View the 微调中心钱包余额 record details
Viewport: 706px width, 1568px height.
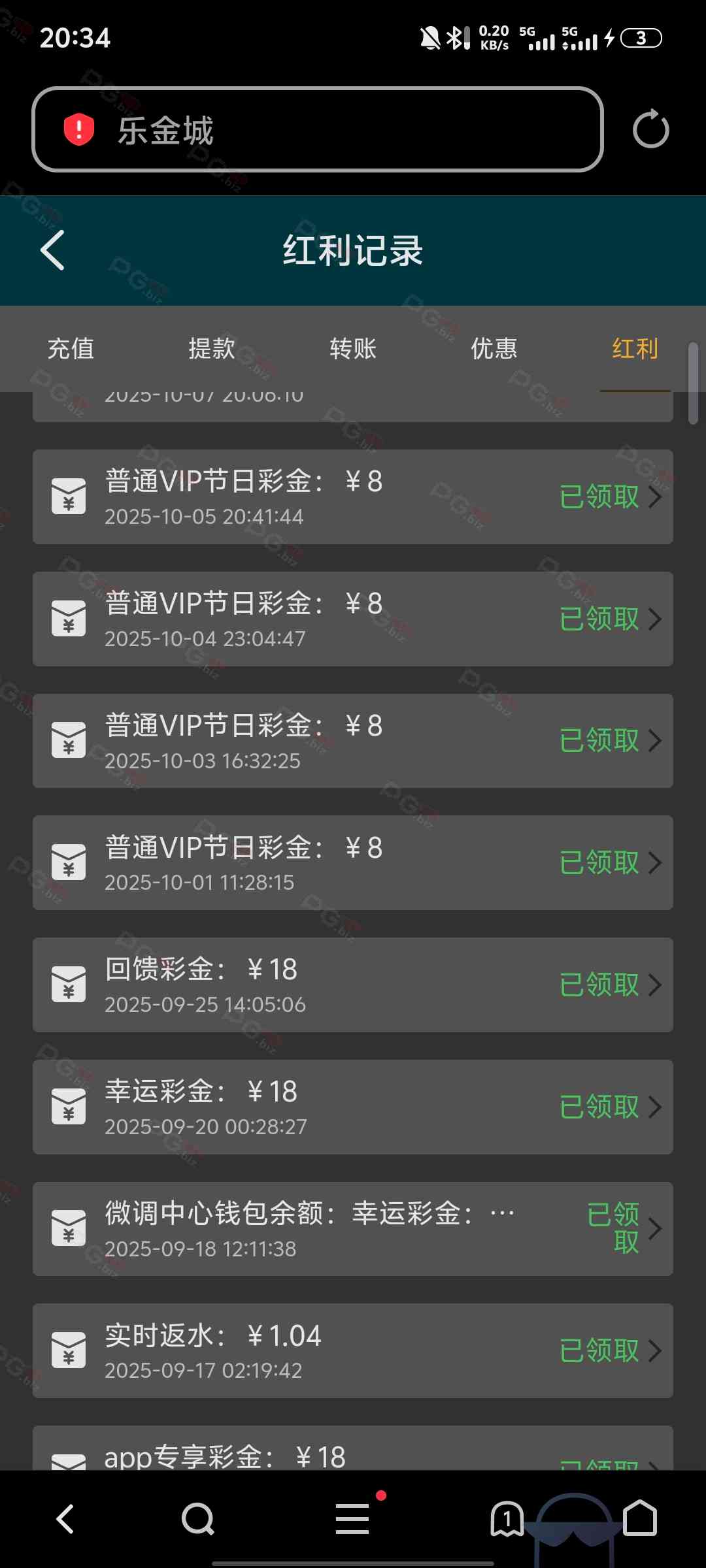click(x=353, y=1229)
